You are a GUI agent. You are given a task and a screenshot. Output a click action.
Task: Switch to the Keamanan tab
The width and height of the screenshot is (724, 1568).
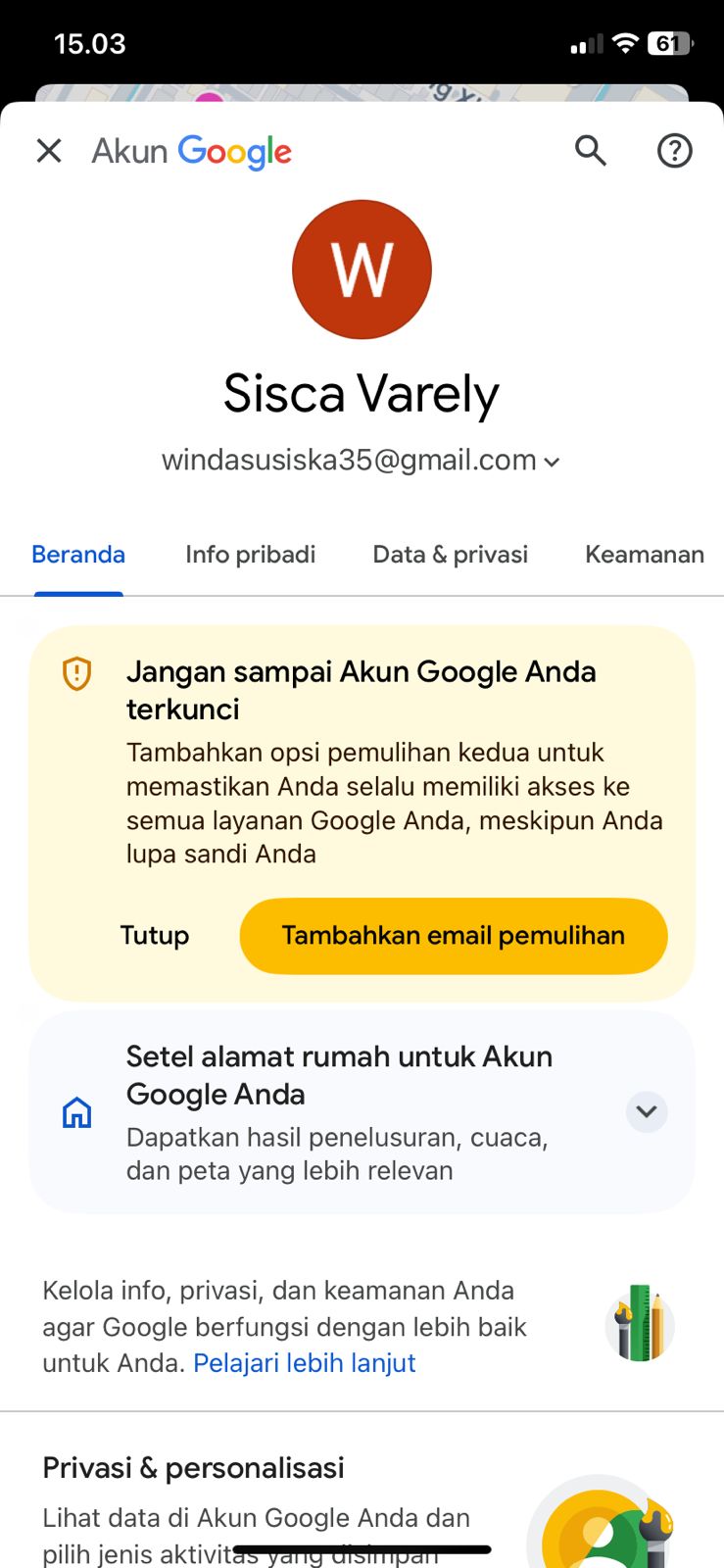coord(645,555)
